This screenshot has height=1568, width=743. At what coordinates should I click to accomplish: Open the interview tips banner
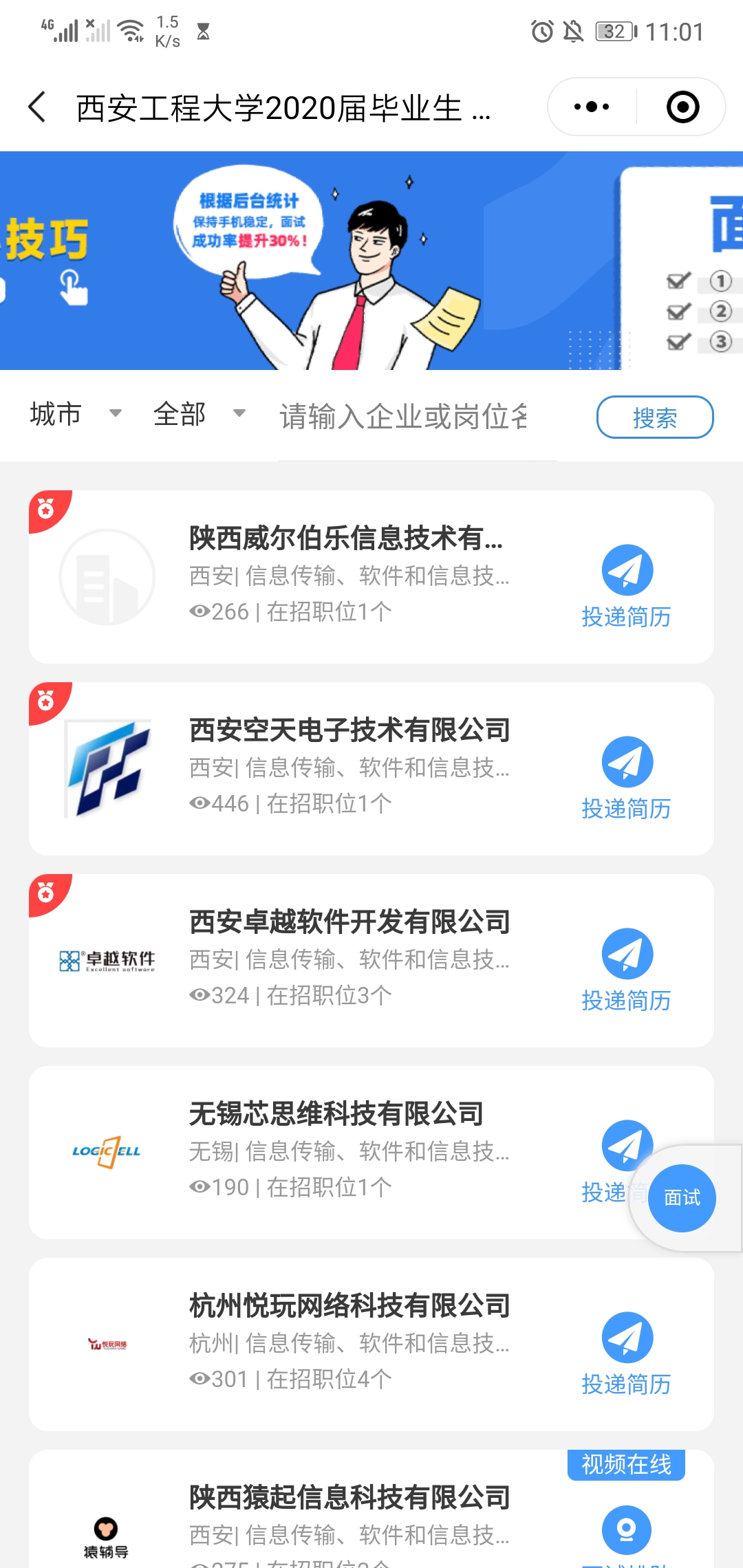pos(371,261)
